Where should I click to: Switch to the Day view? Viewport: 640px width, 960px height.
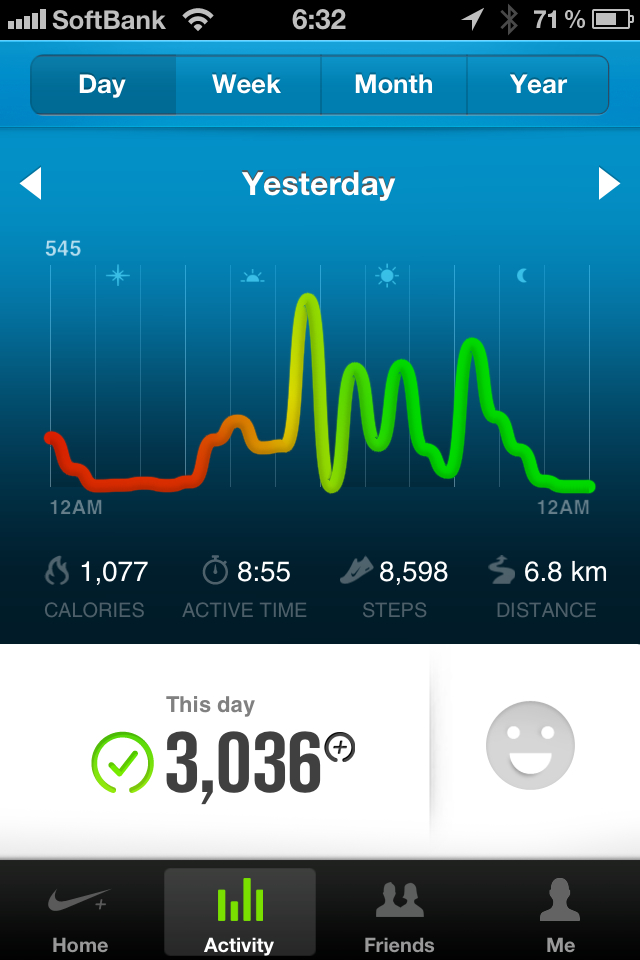pos(103,85)
